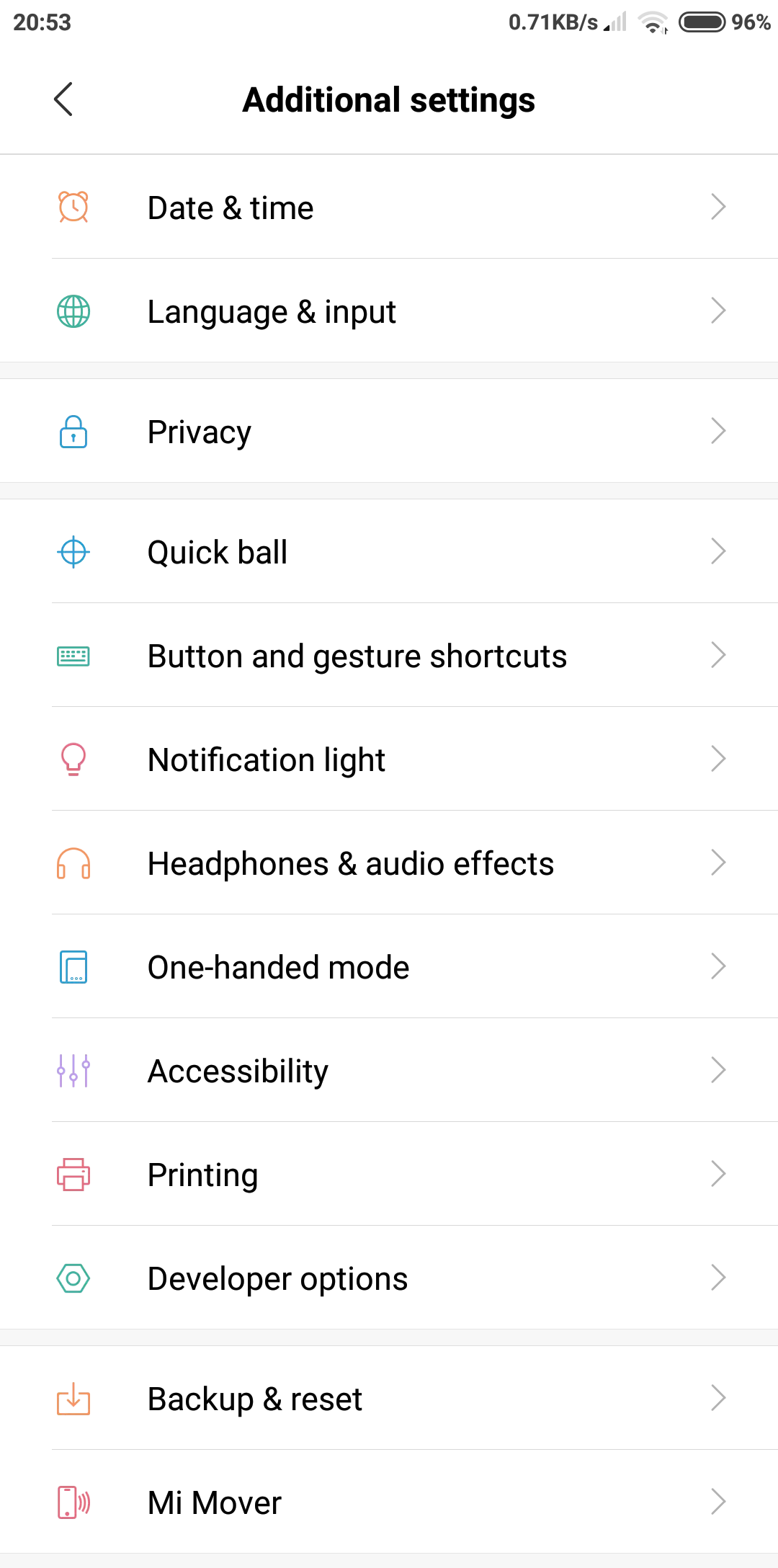Open Quick ball settings
The height and width of the screenshot is (1568, 778).
click(x=389, y=551)
